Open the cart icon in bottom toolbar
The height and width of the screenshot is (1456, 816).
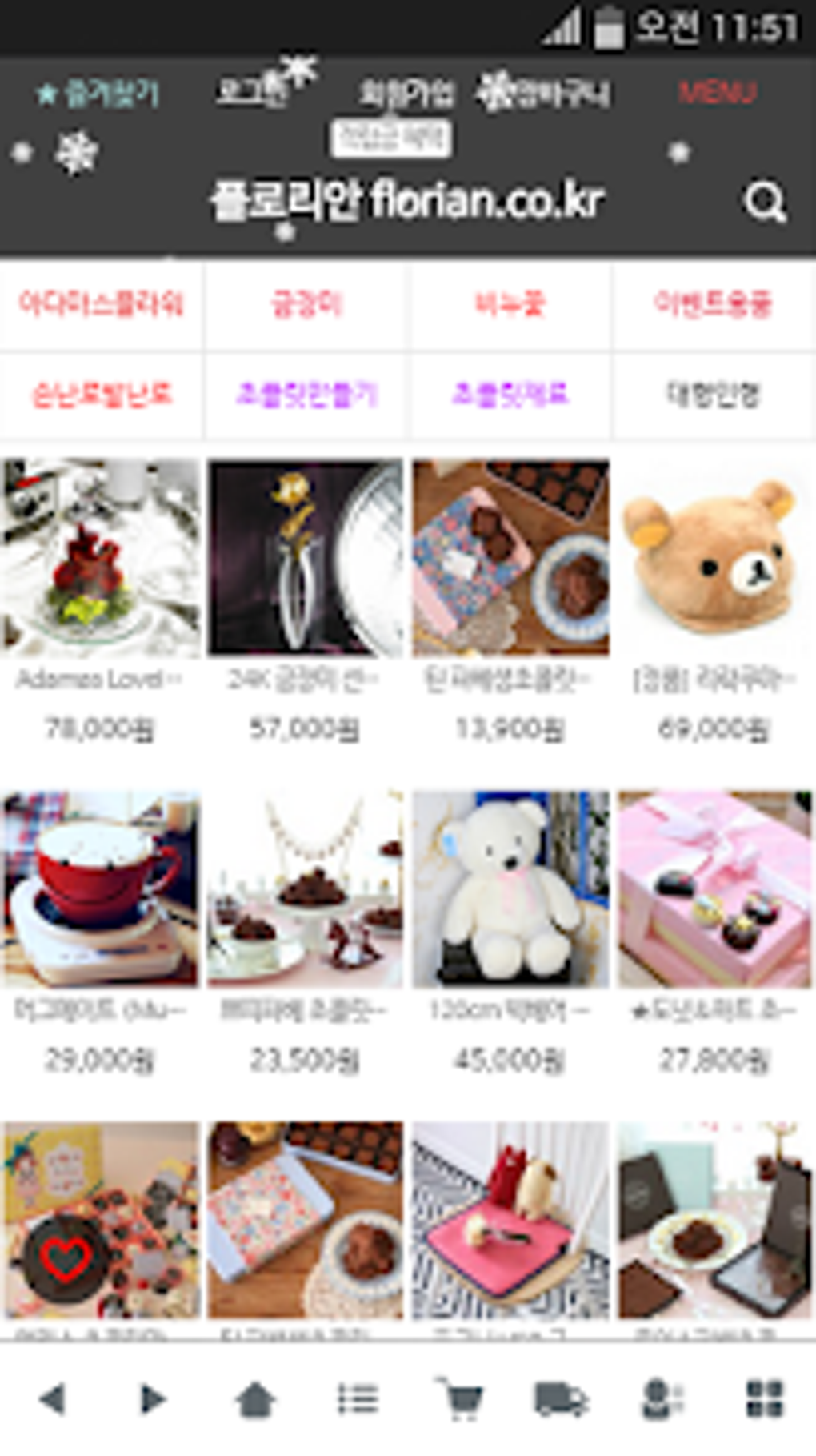[x=461, y=1399]
